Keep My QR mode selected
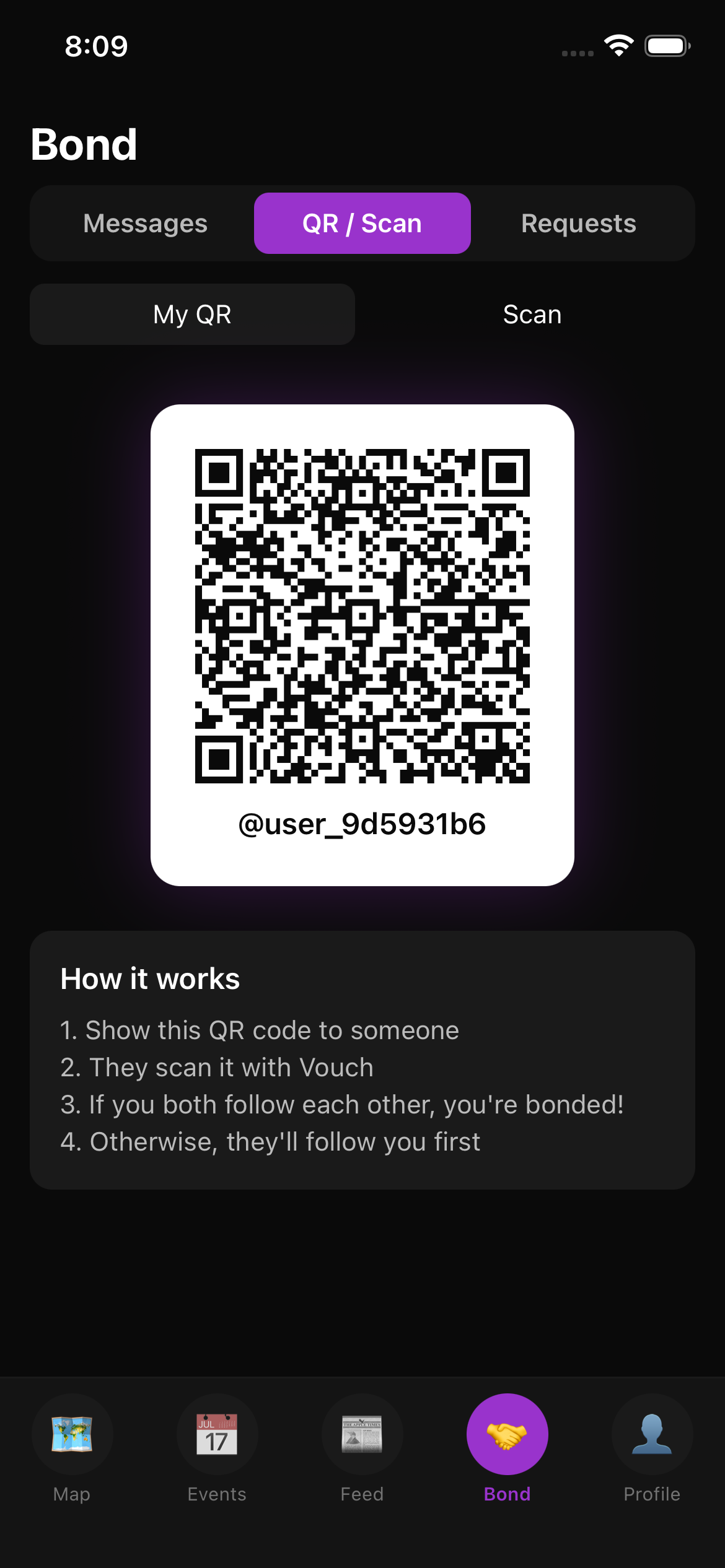Image resolution: width=725 pixels, height=1568 pixels. coord(192,314)
